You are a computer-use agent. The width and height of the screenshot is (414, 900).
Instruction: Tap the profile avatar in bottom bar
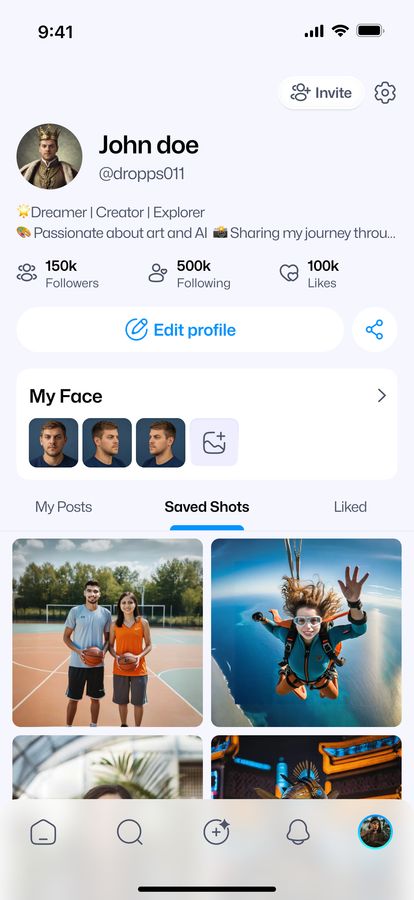pos(376,832)
